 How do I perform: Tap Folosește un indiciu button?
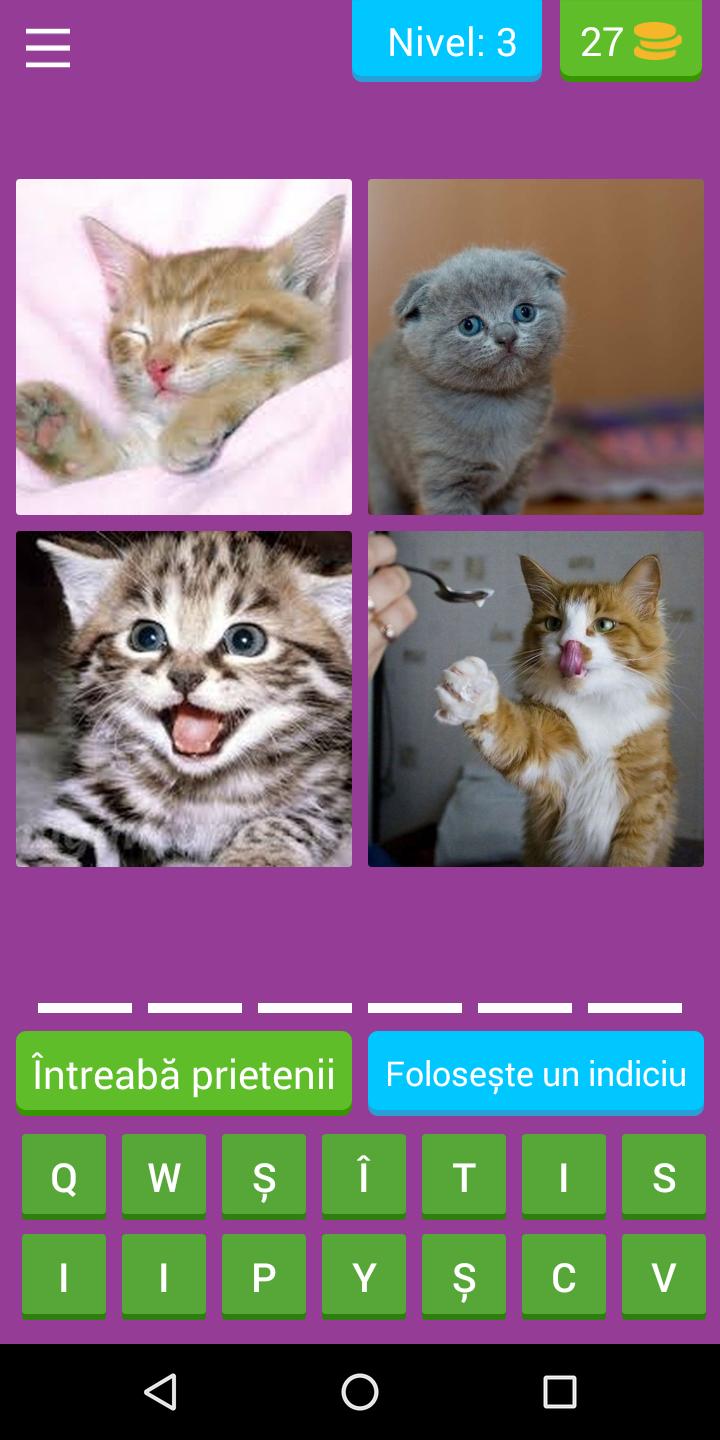tap(536, 1073)
